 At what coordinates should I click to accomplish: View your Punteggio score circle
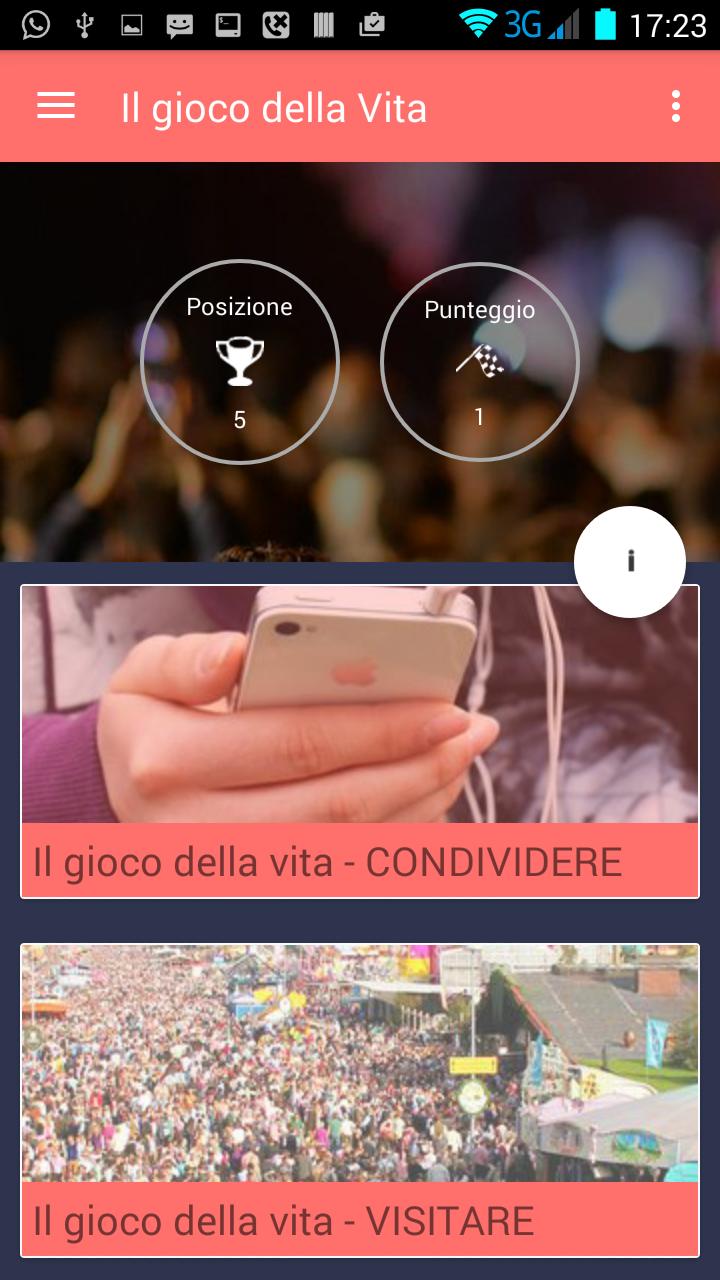[480, 361]
